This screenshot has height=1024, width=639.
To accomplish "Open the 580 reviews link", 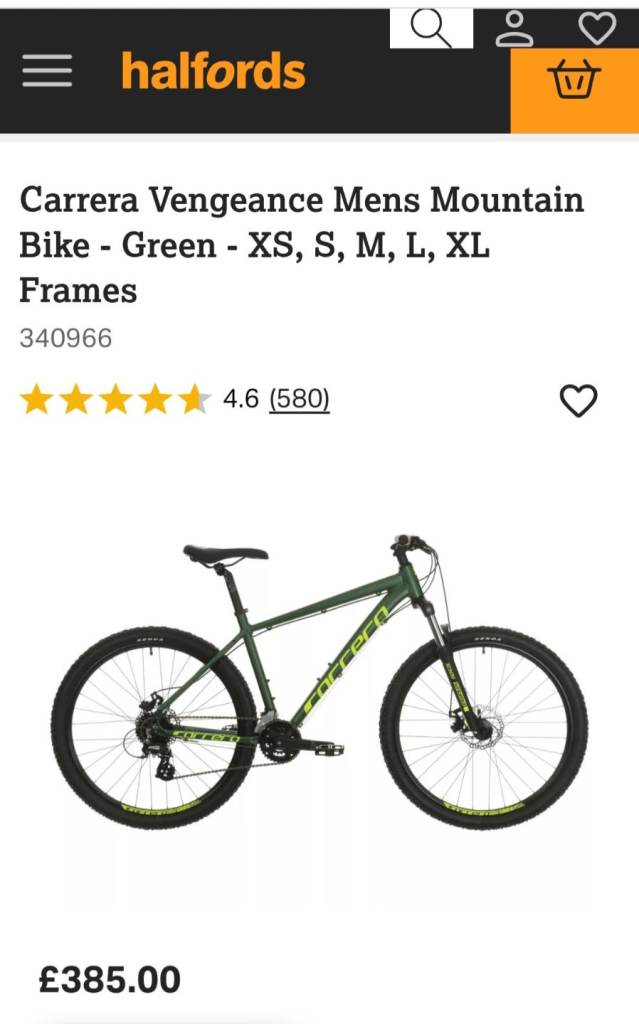I will pos(299,400).
